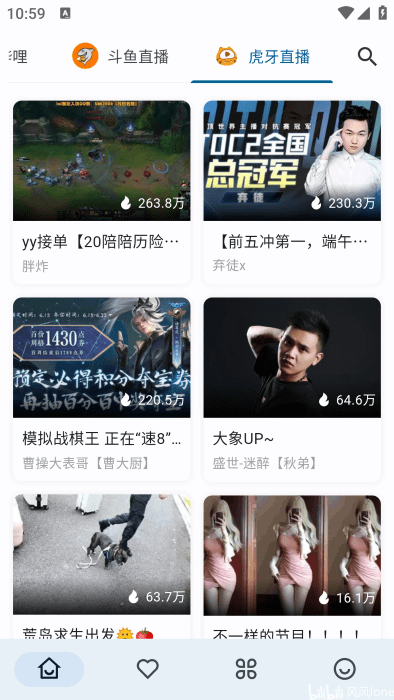Open the smiley profile tab
The height and width of the screenshot is (700, 394).
[345, 669]
